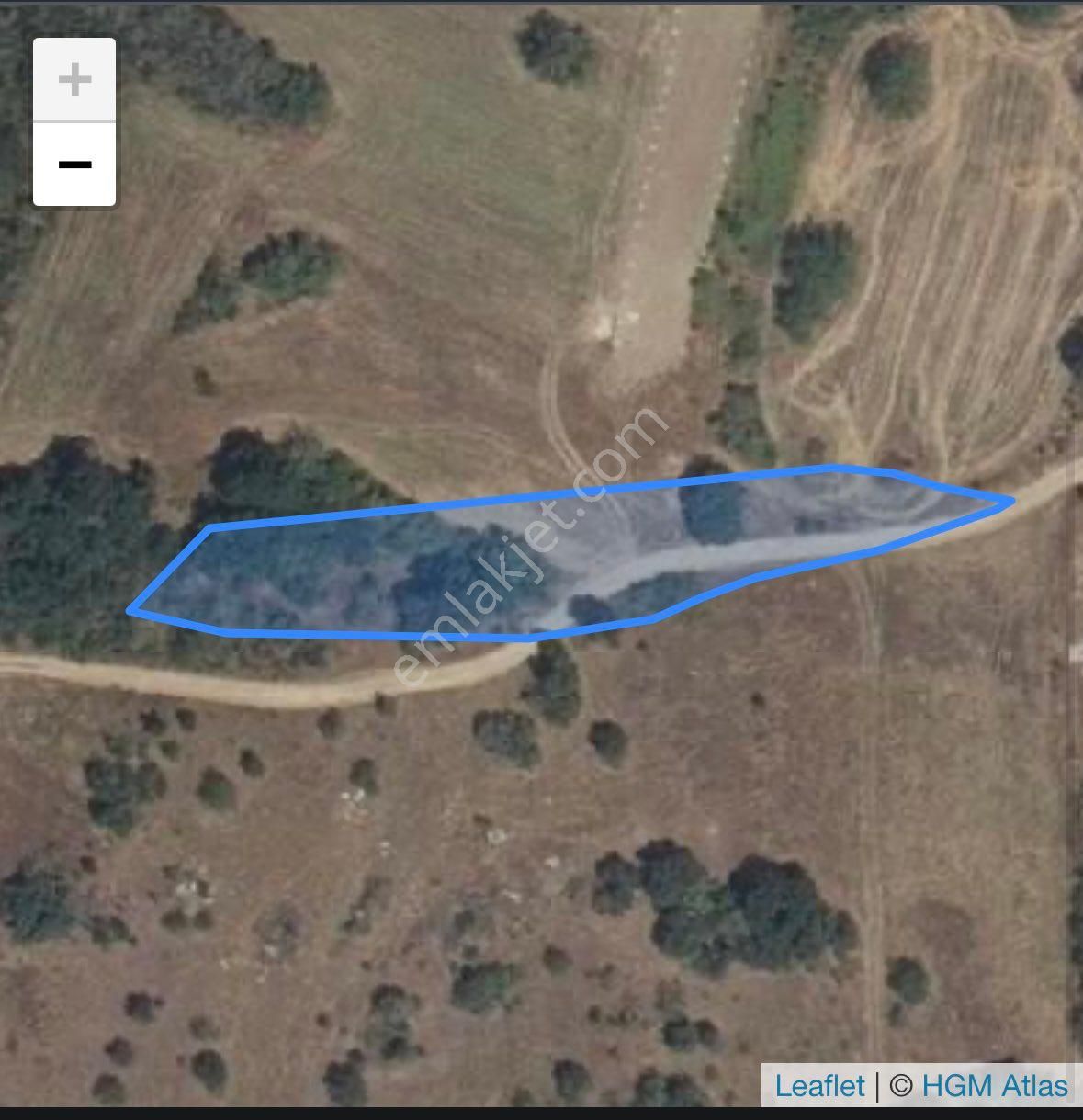
Task: Open the Leaflet attribution link
Action: point(819,1086)
